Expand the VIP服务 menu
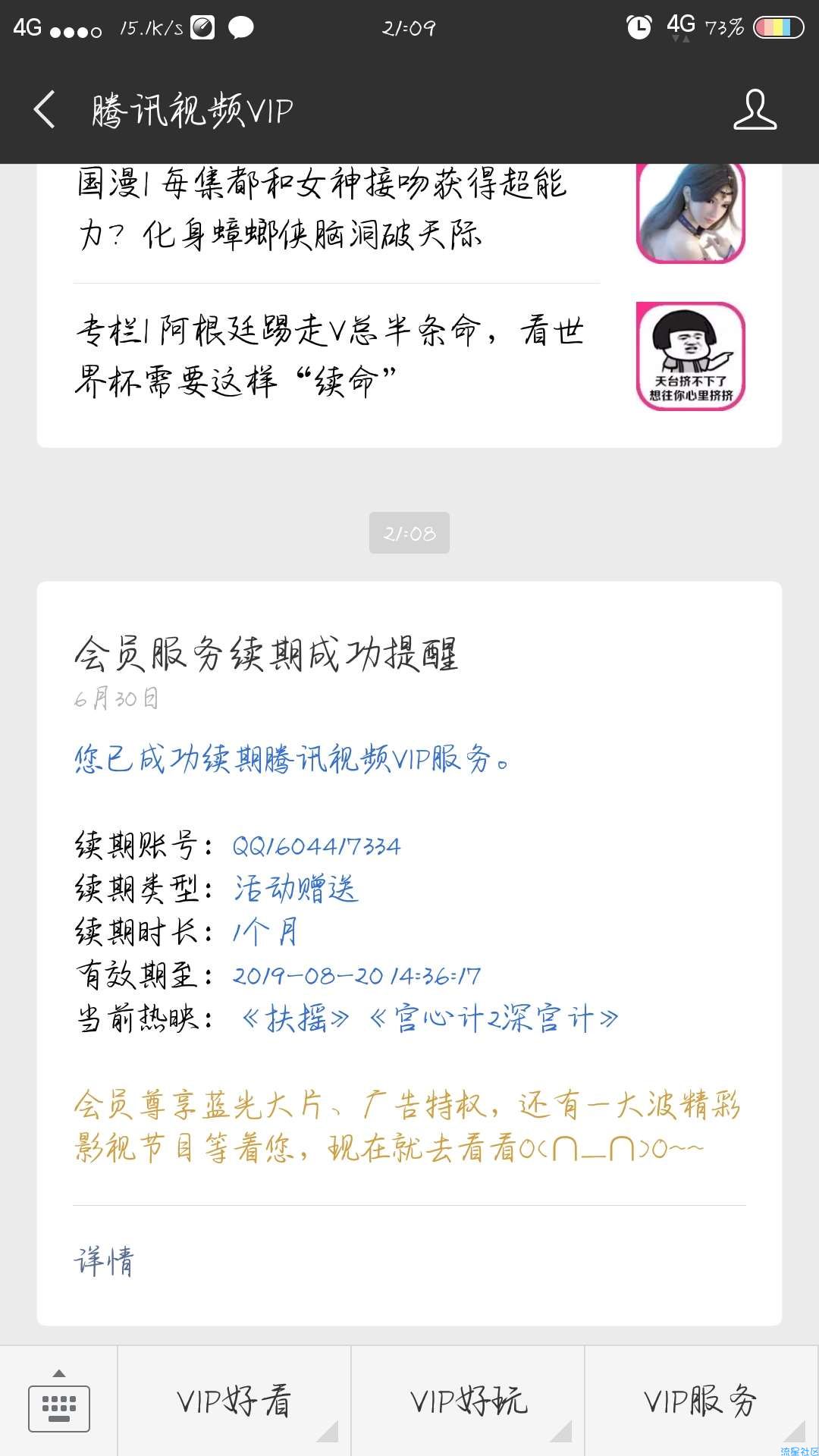The image size is (819, 1456). [701, 1401]
